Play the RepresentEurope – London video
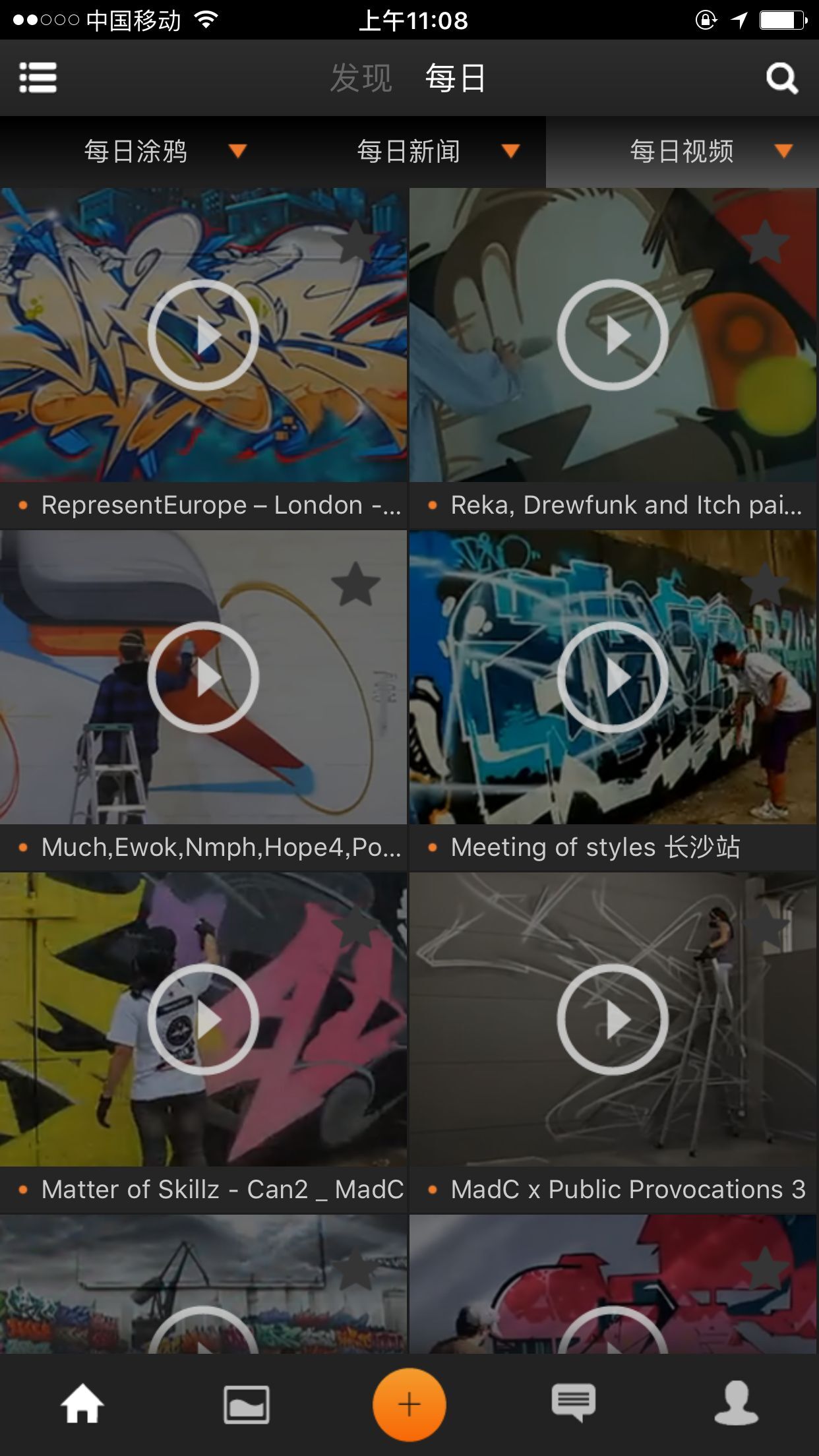 [203, 335]
